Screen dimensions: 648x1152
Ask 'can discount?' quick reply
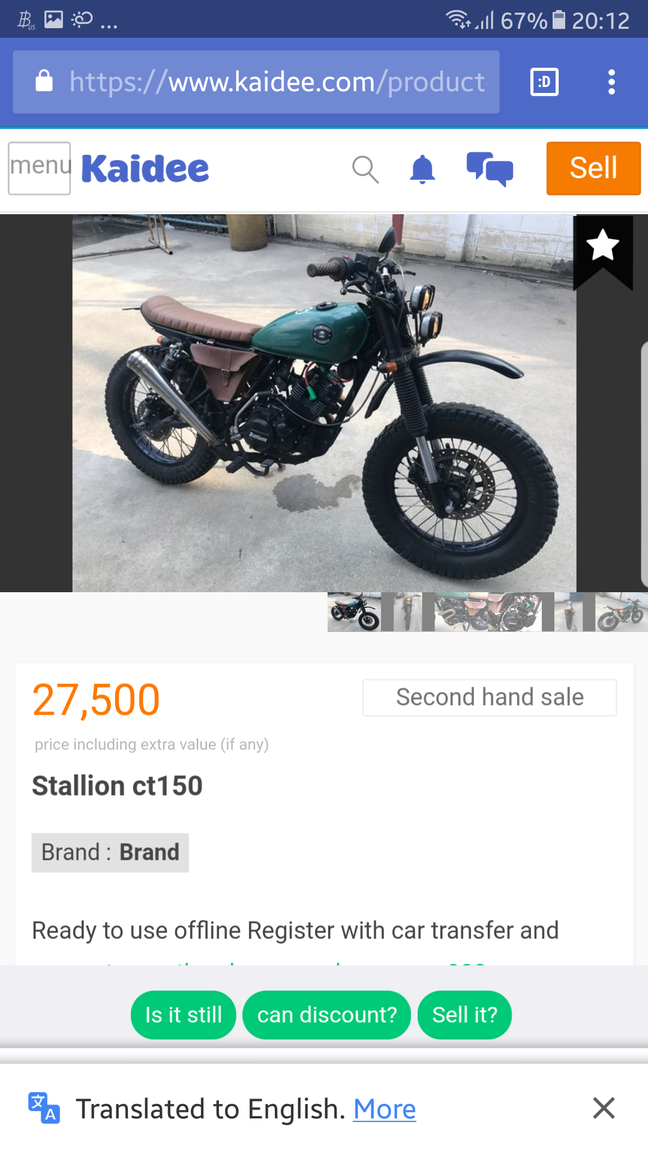(x=327, y=1015)
